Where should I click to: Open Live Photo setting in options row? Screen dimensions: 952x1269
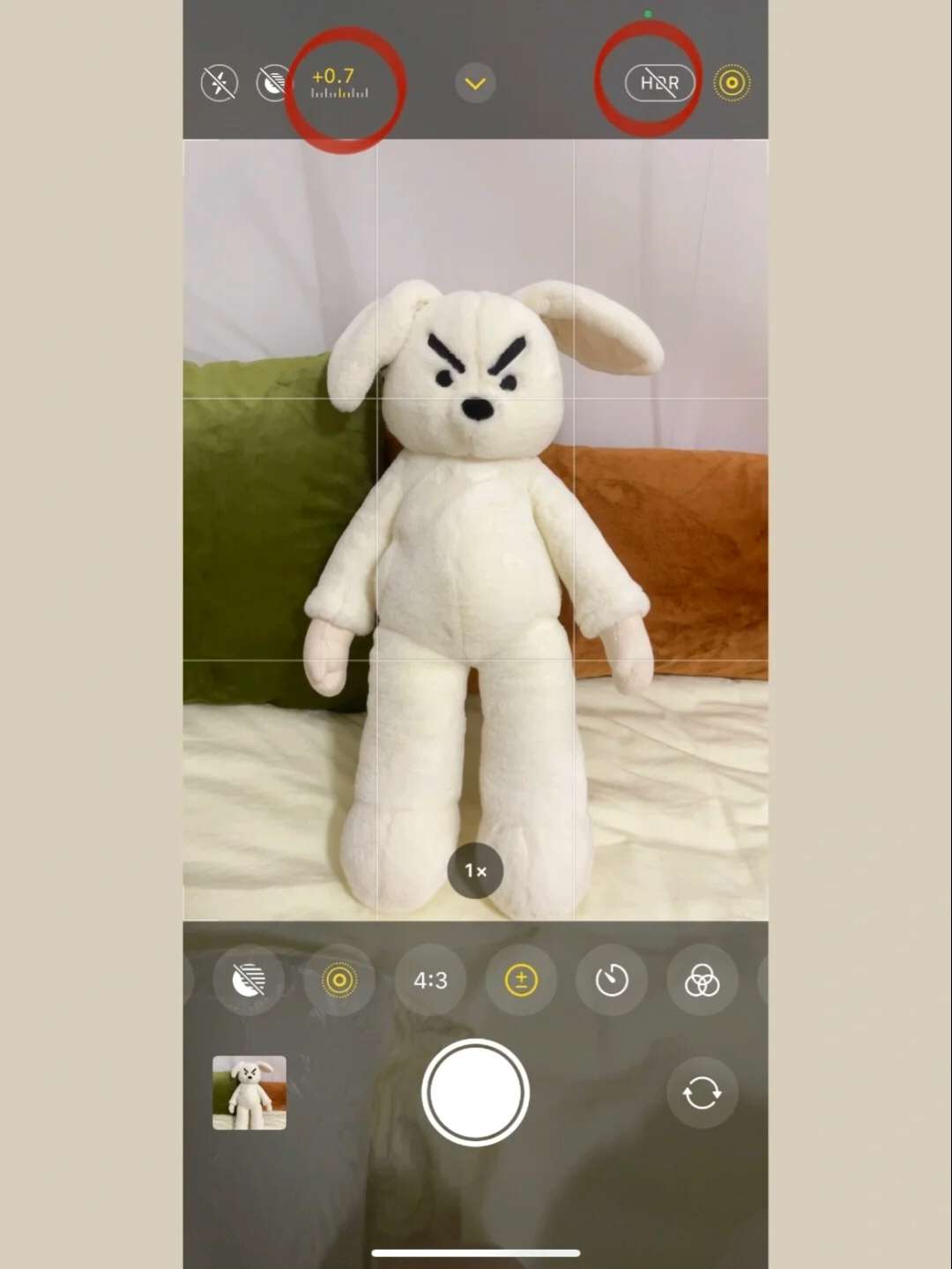tap(339, 980)
